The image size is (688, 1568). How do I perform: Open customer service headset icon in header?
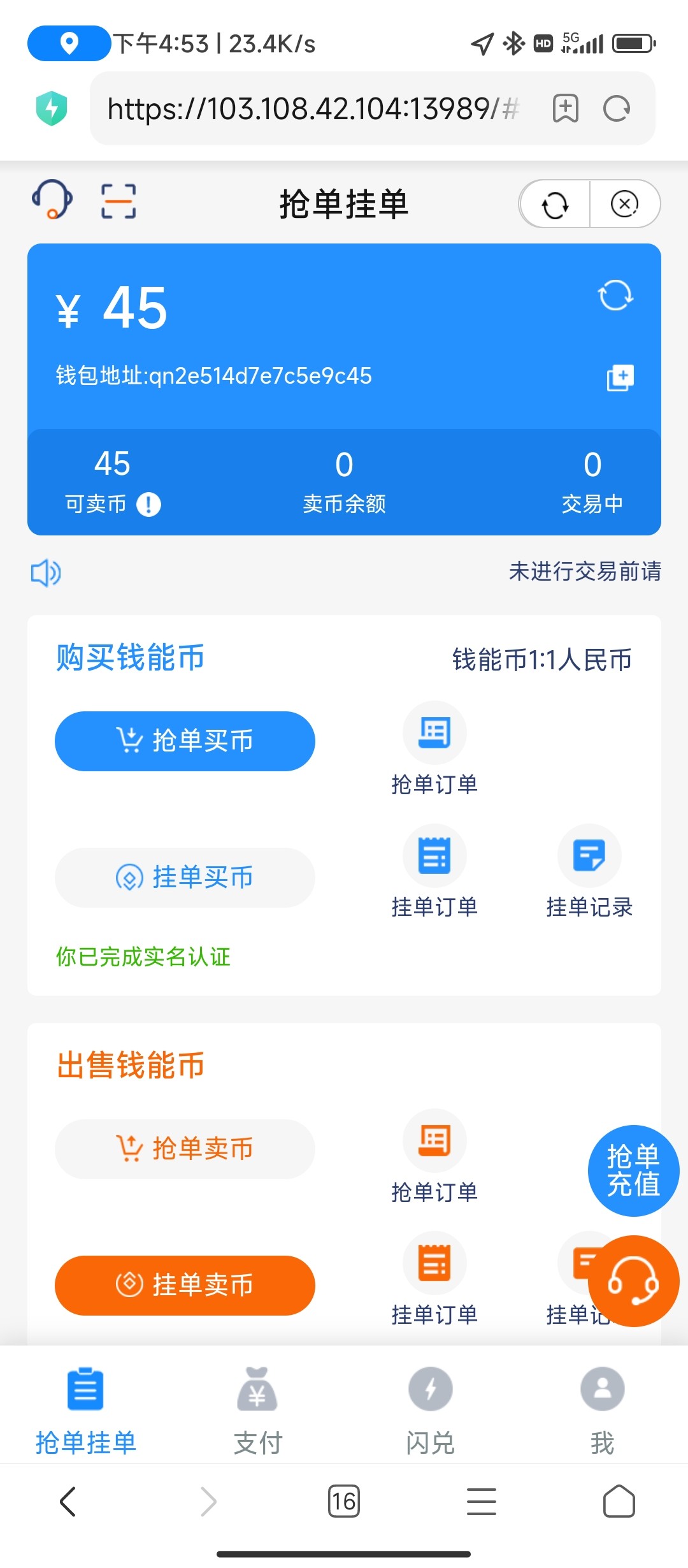(52, 200)
